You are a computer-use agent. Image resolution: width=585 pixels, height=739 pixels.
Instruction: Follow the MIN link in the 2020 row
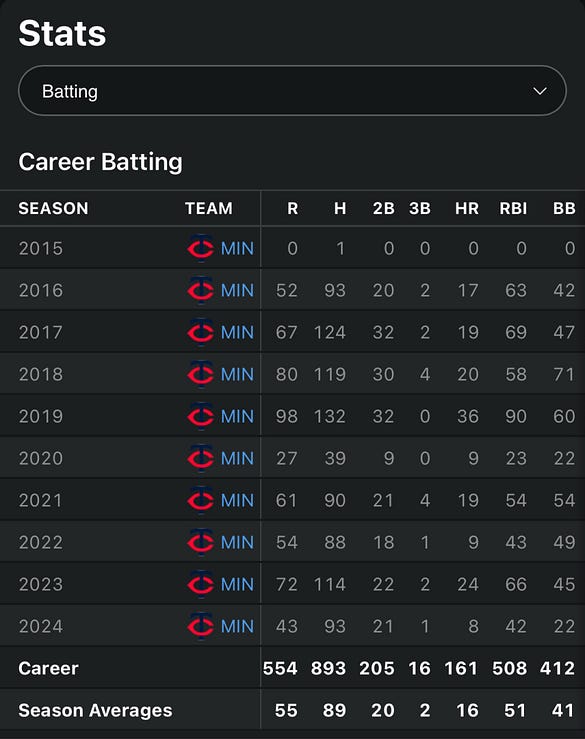(x=237, y=458)
